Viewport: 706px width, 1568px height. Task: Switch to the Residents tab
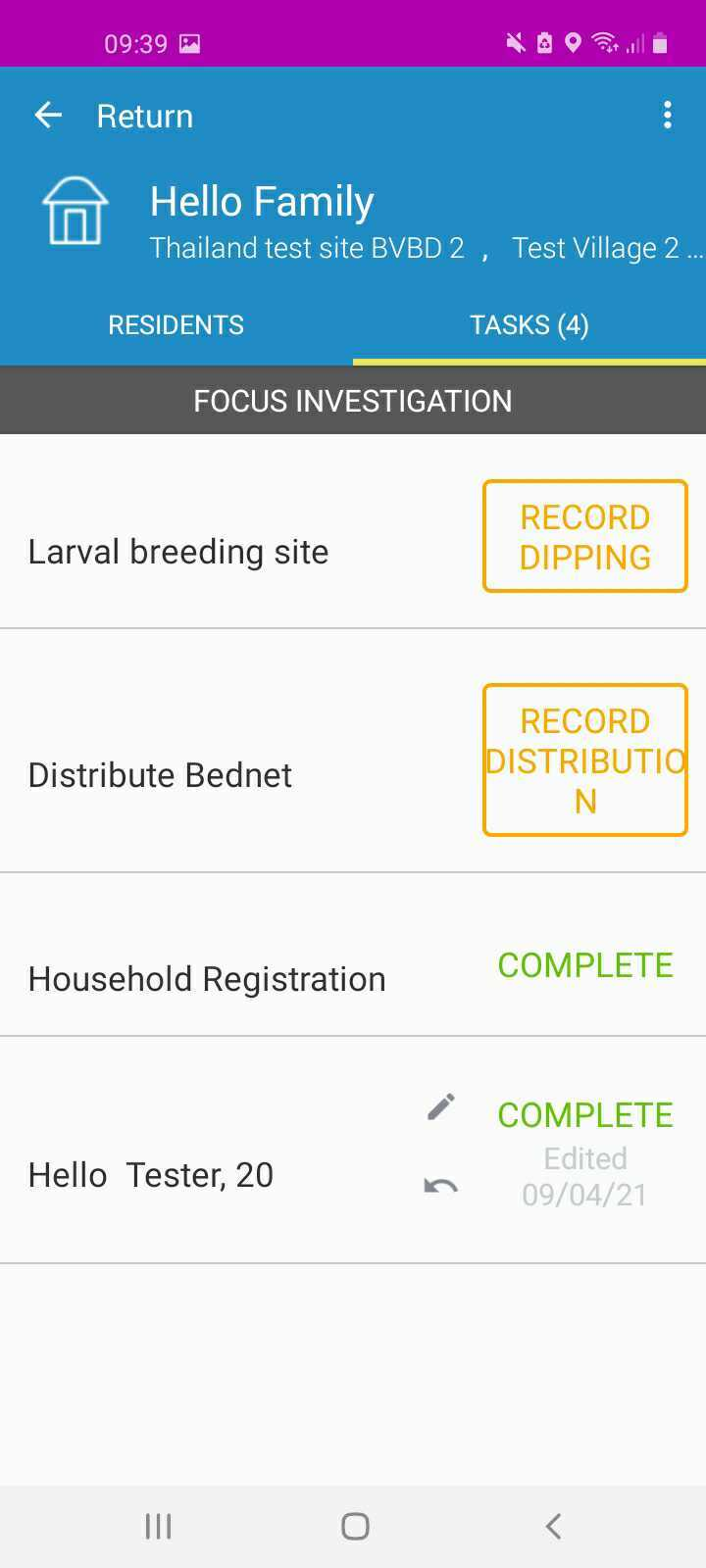(x=176, y=325)
